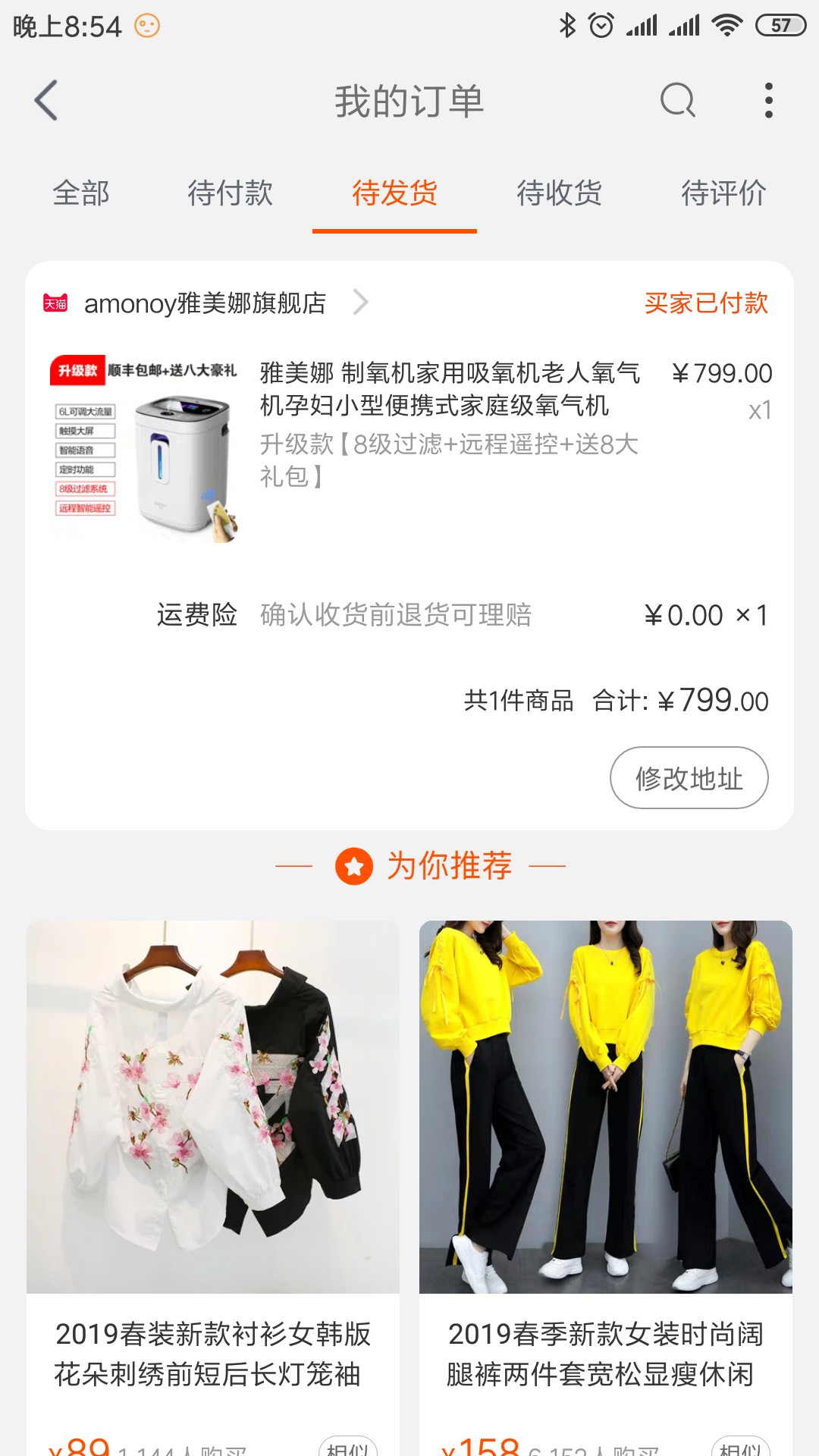Switch to the 全部 tab

[x=81, y=193]
